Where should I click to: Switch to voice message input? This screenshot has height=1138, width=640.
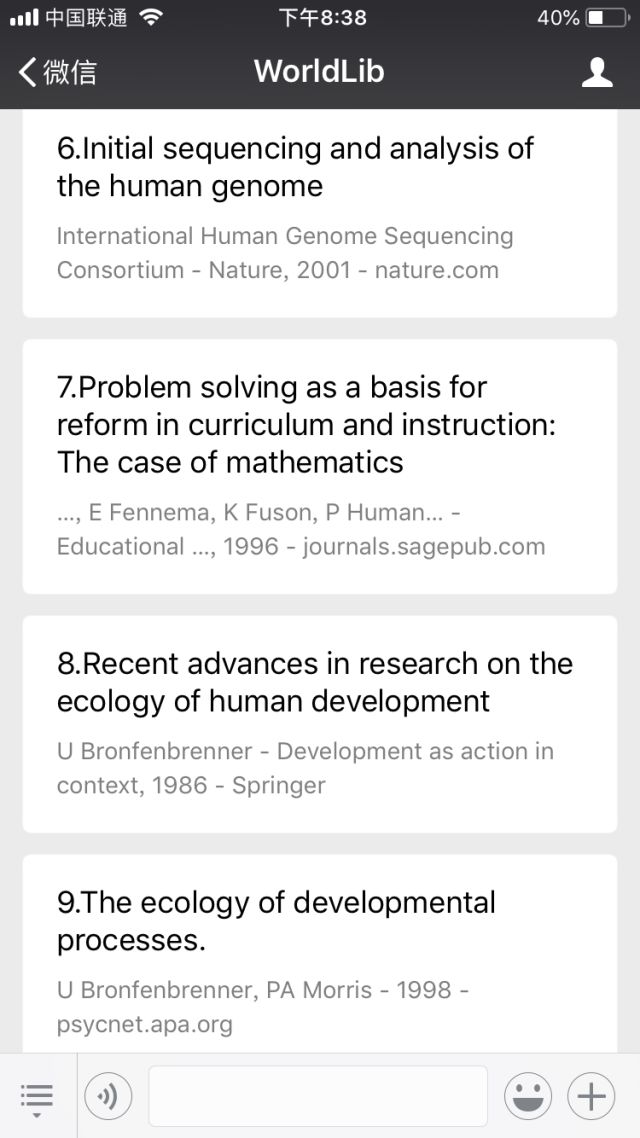tap(108, 1096)
